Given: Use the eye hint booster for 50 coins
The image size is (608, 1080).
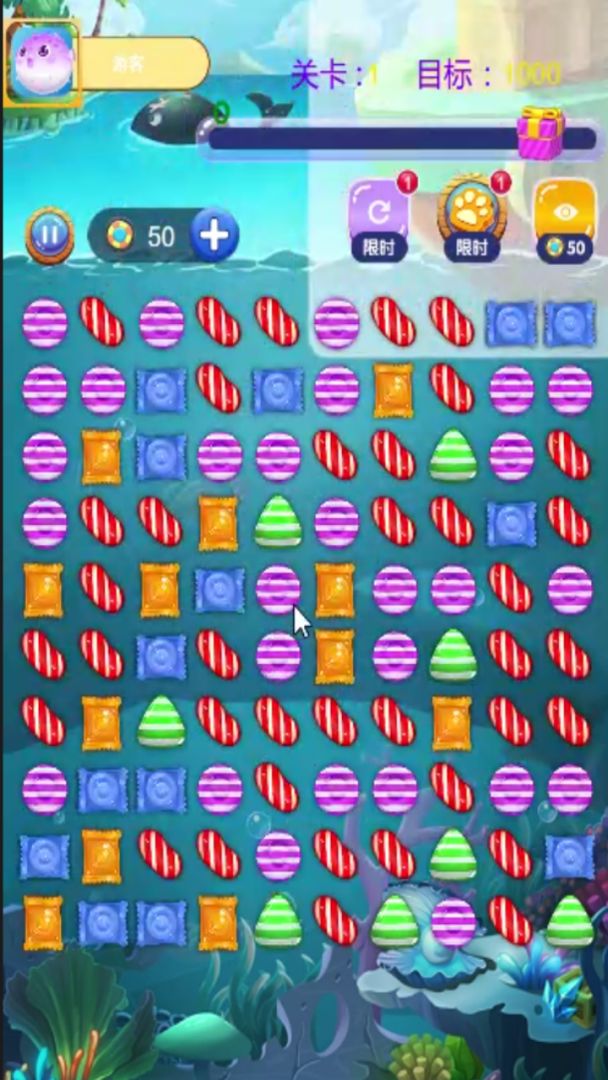Looking at the screenshot, I should pyautogui.click(x=564, y=218).
